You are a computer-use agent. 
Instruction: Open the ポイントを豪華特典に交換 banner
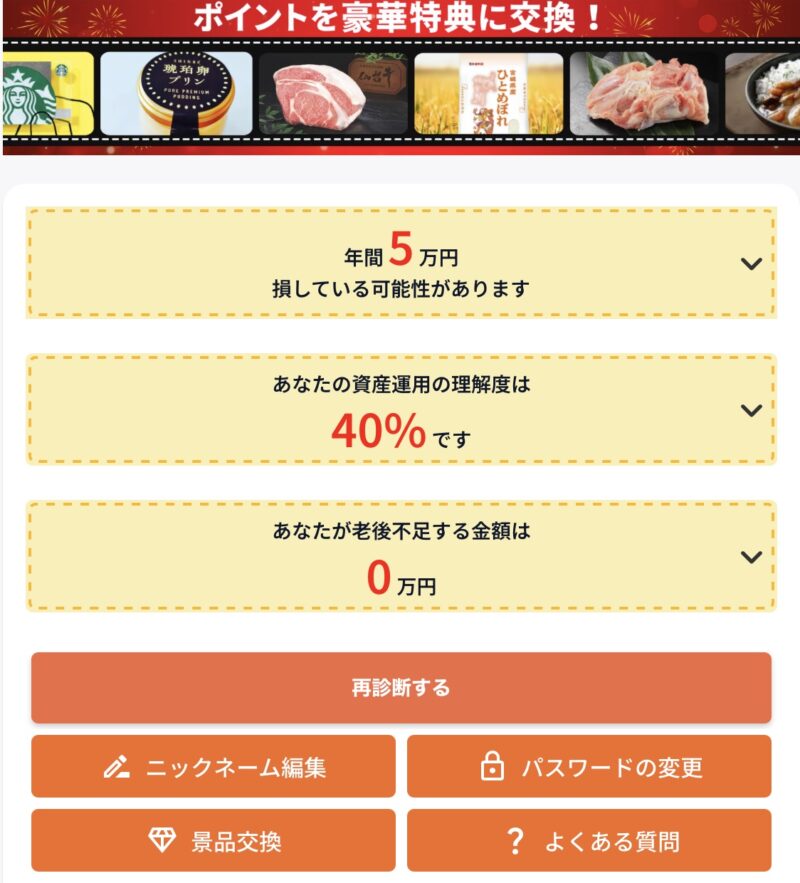400,78
